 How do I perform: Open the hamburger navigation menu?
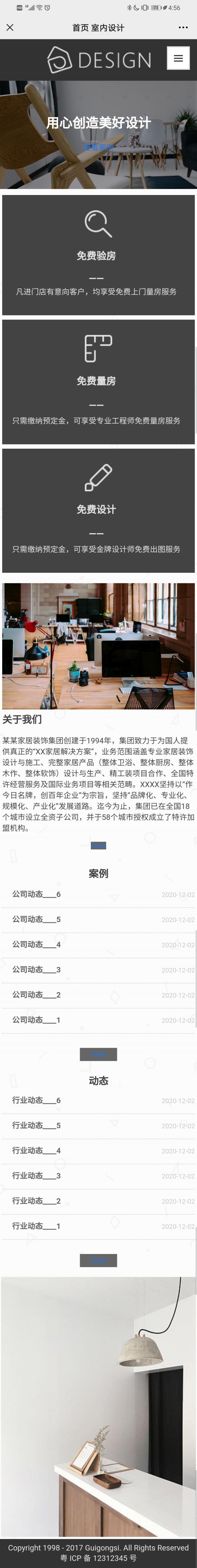tap(178, 58)
